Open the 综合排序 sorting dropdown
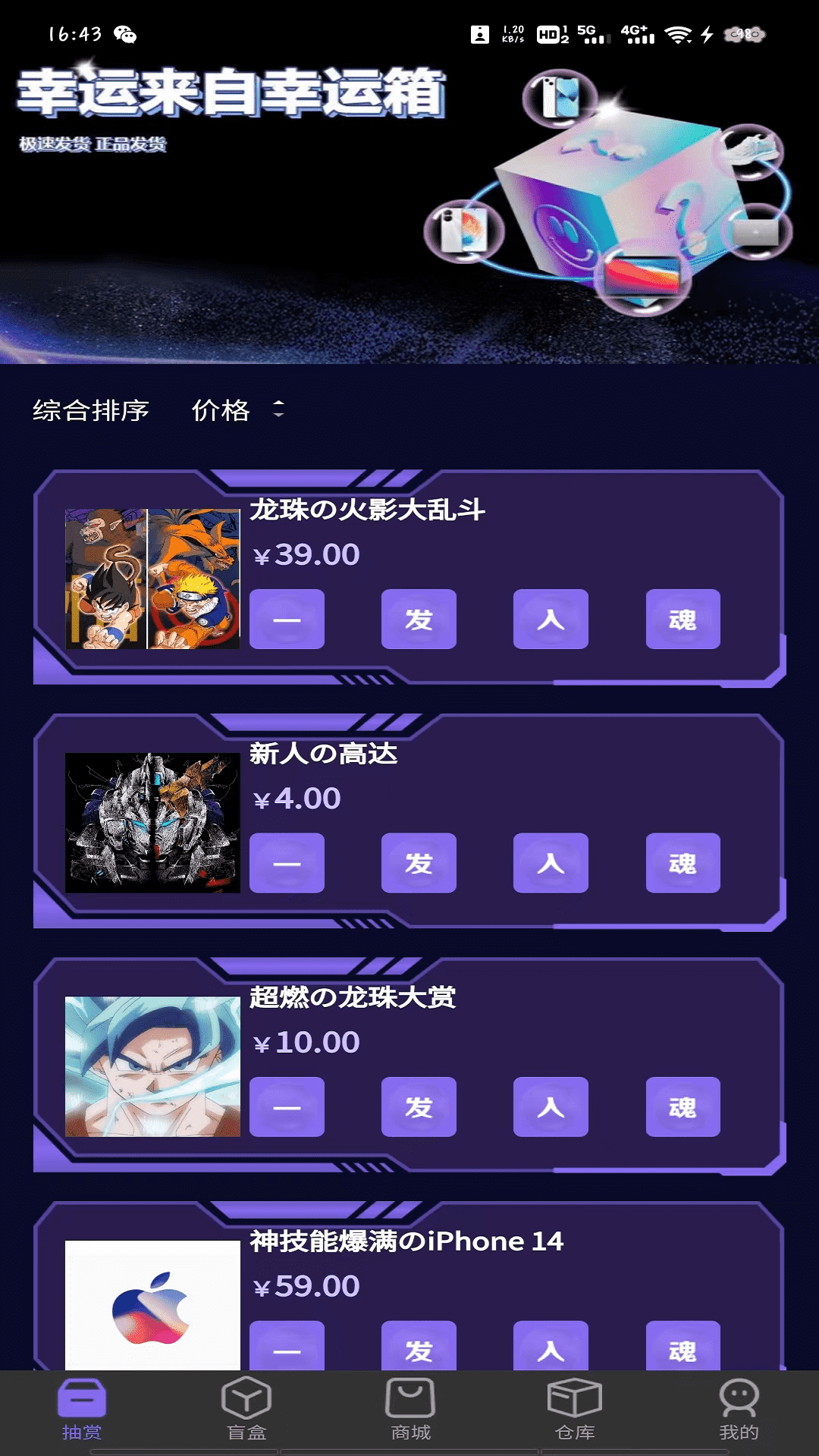This screenshot has height=1456, width=819. pyautogui.click(x=91, y=410)
